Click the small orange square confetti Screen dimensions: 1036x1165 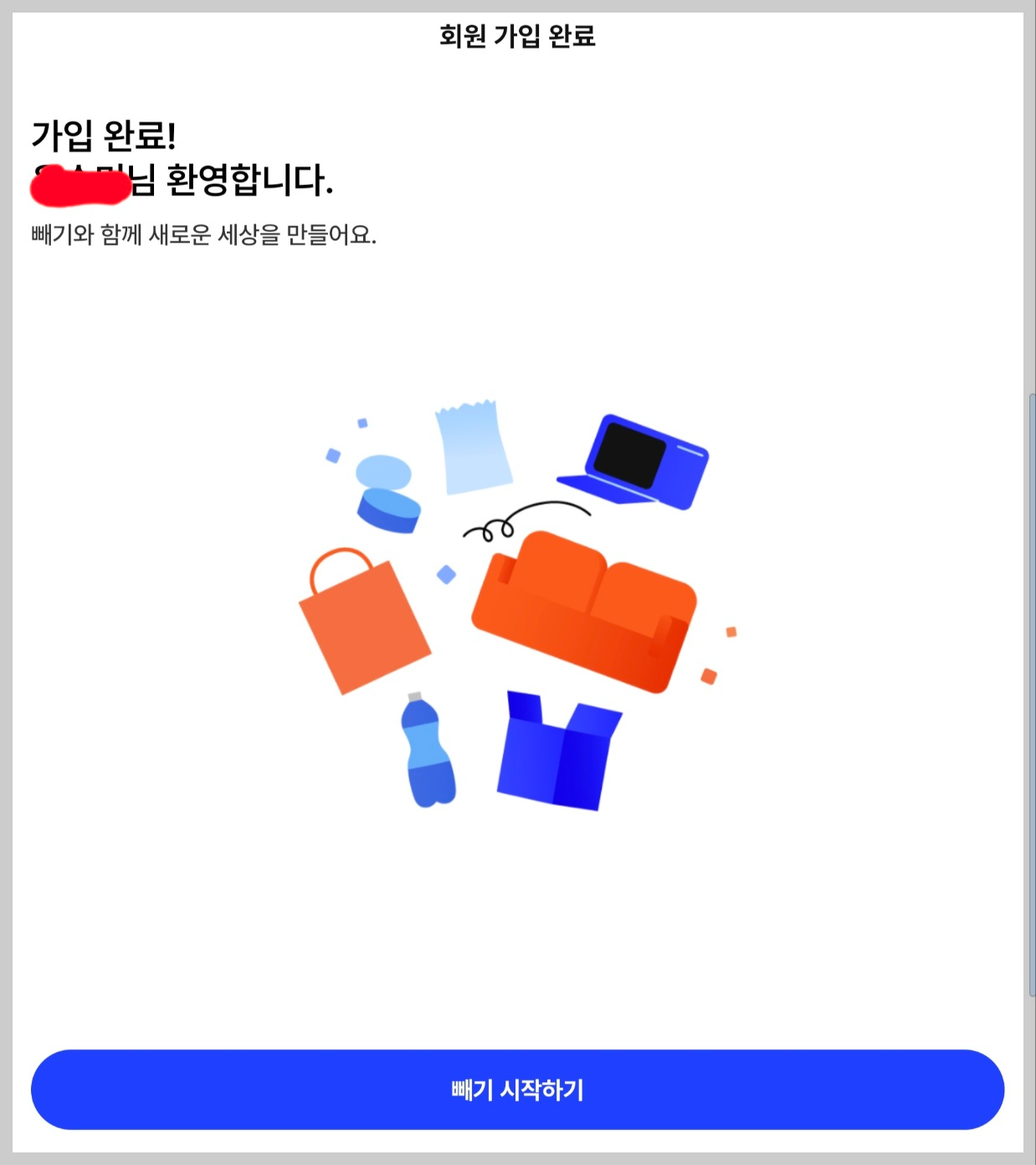tap(730, 632)
